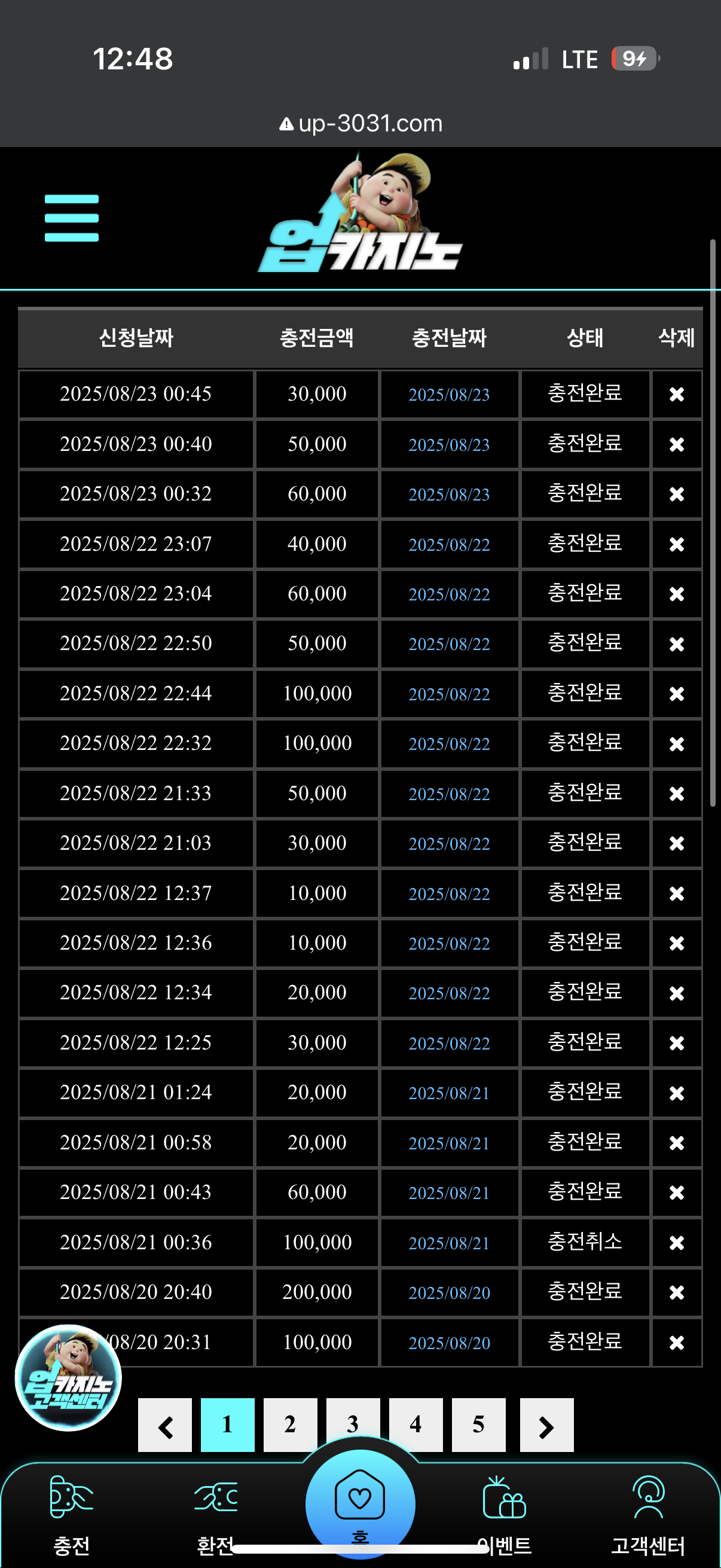This screenshot has width=721, height=1568.
Task: Open the floating 업카지노 고객센터 button
Action: click(x=68, y=1377)
